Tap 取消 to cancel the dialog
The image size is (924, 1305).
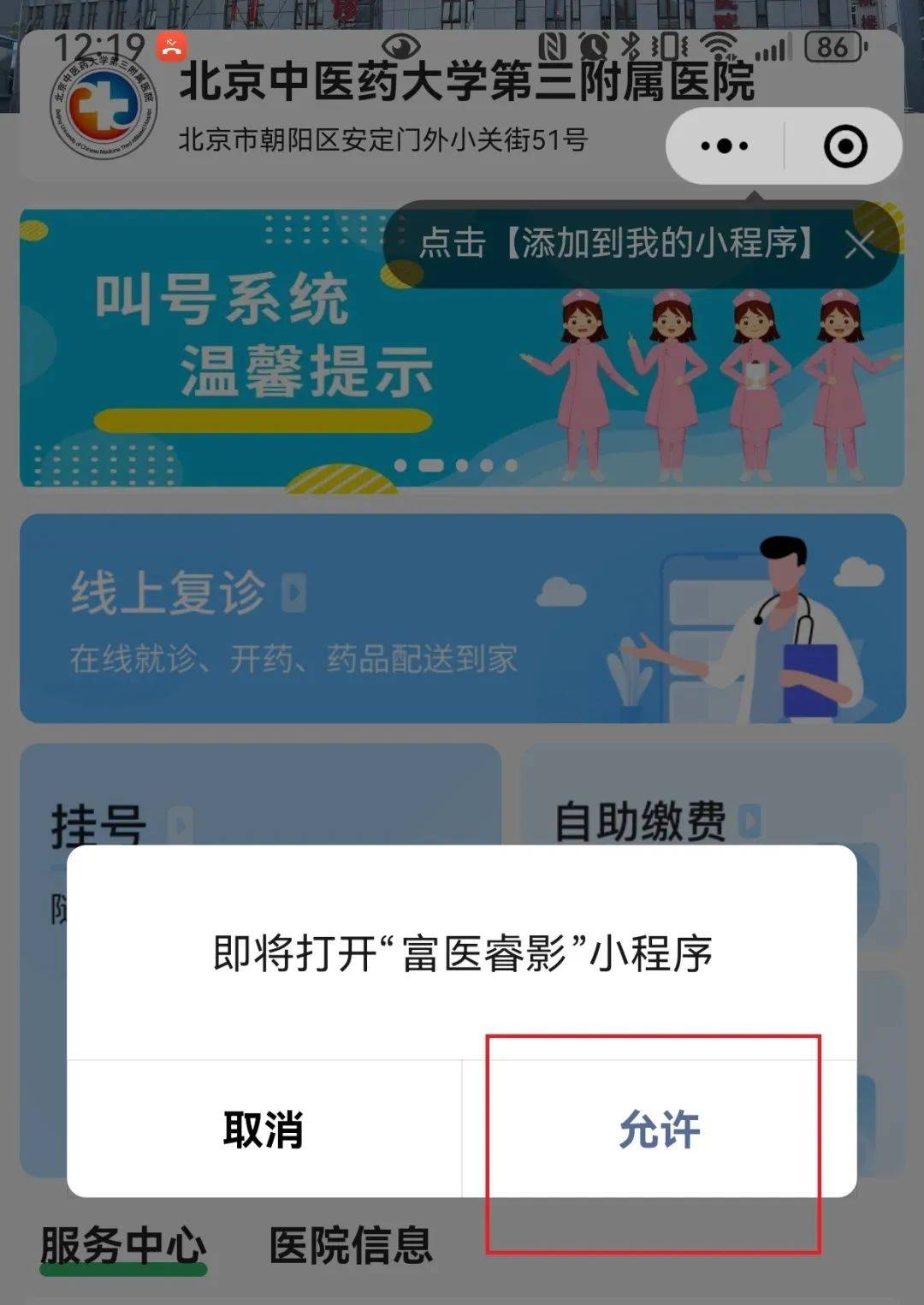coord(264,1129)
